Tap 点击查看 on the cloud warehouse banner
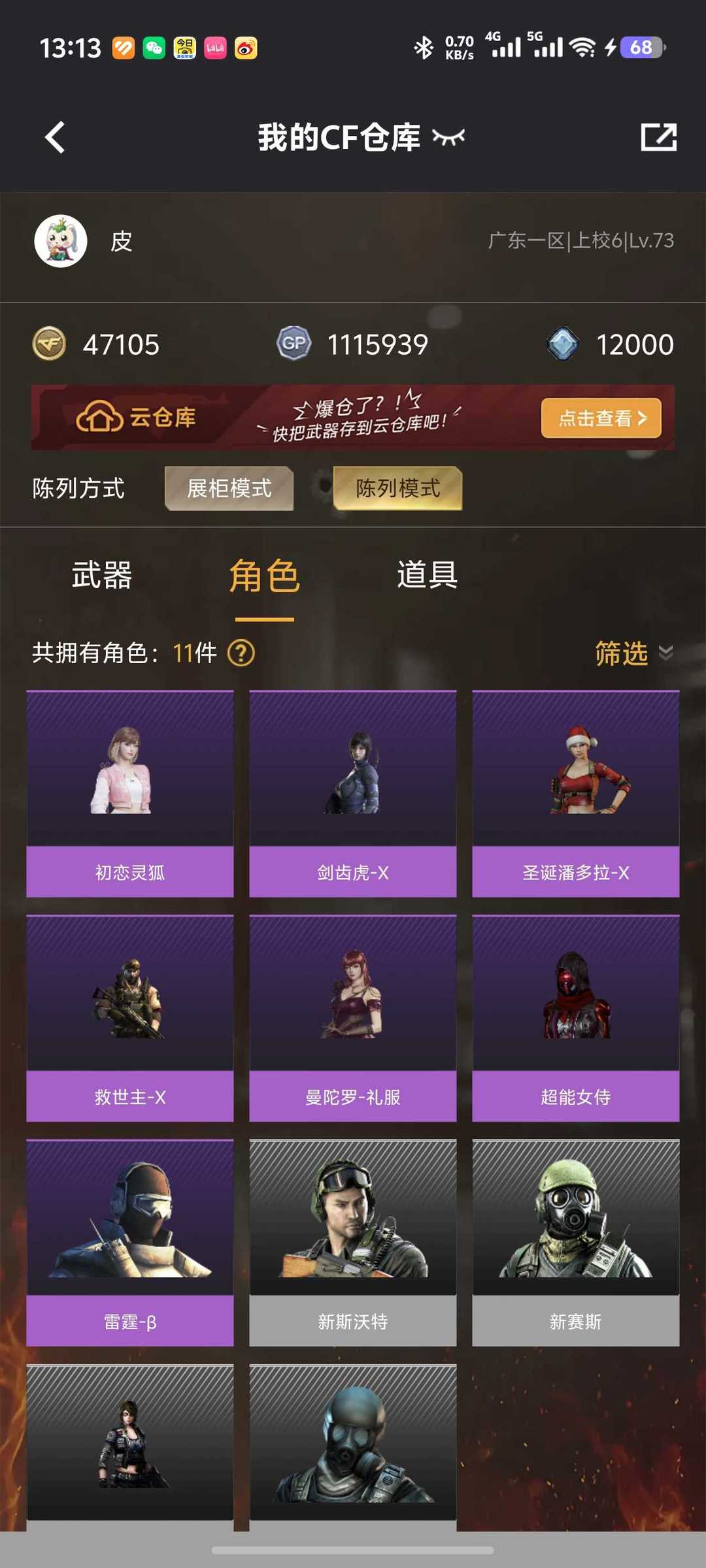The width and height of the screenshot is (706, 1568). (601, 418)
